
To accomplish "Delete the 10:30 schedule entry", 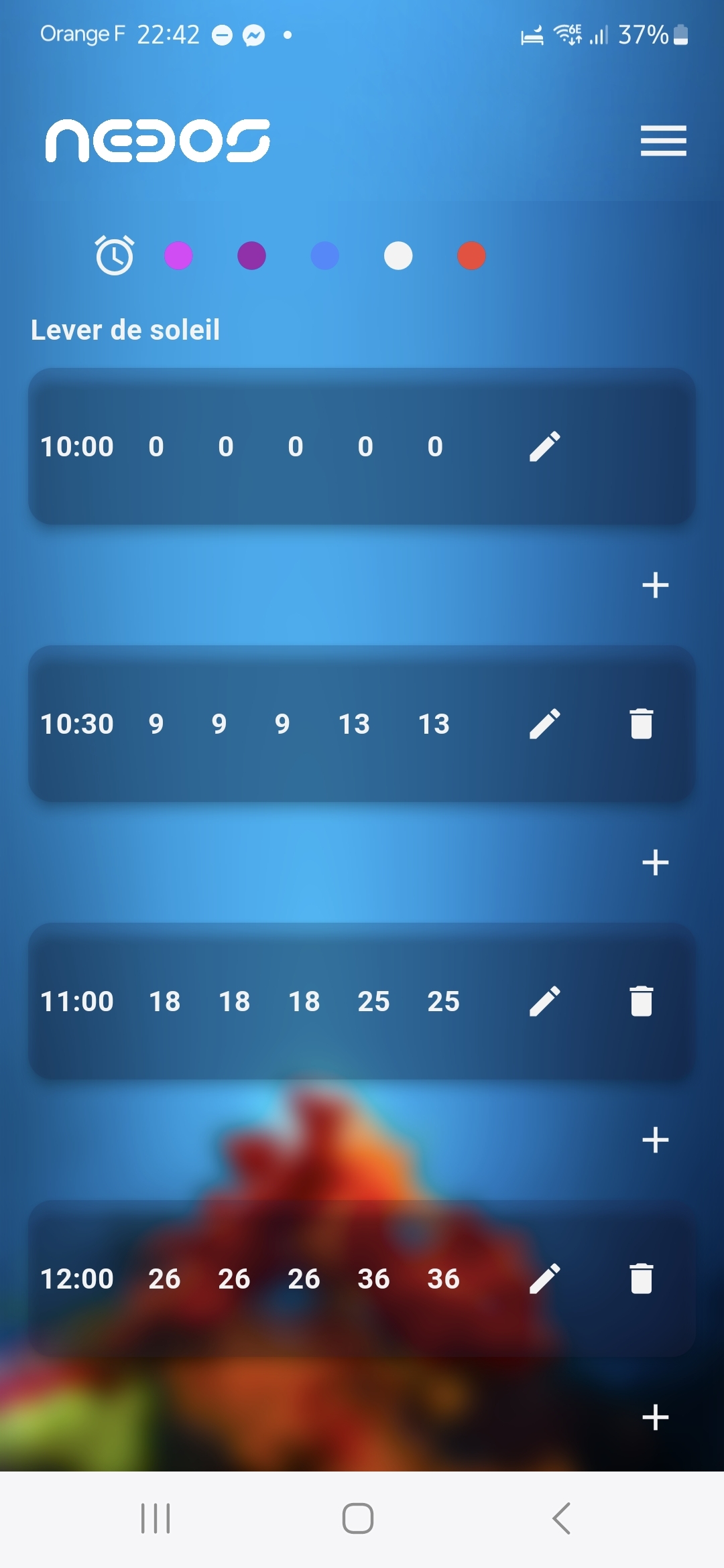I will [x=641, y=724].
